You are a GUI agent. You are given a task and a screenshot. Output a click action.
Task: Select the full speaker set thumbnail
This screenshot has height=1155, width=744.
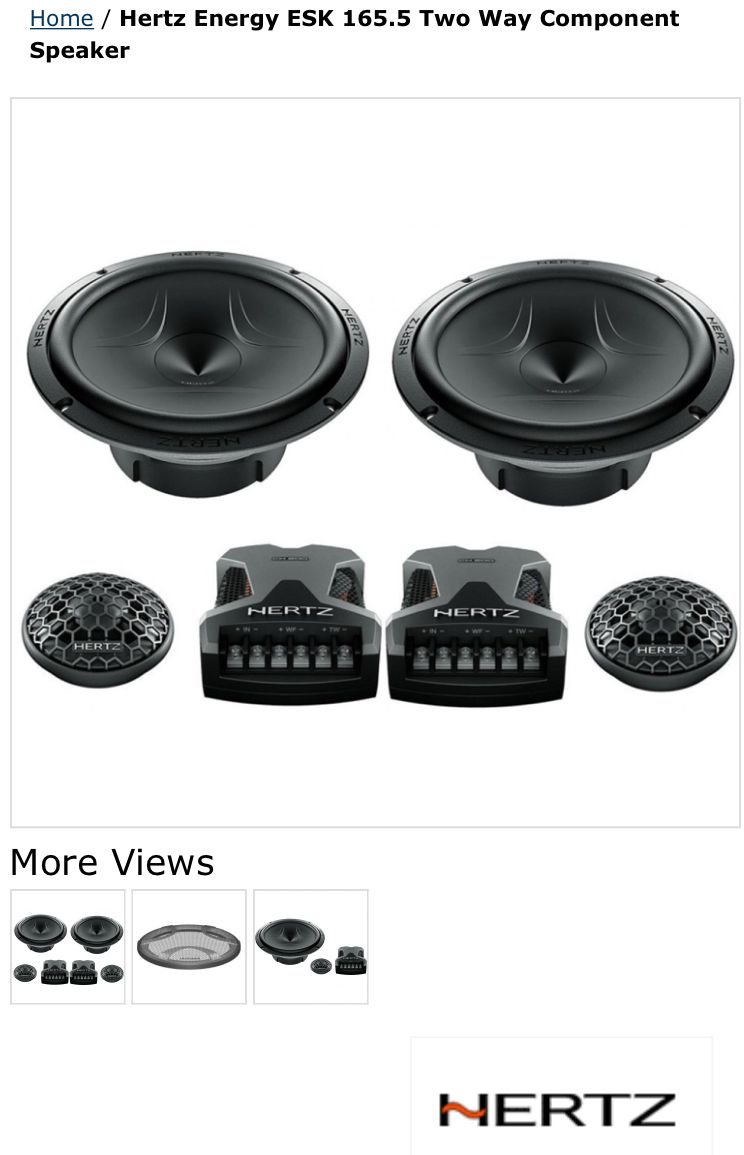tap(68, 947)
